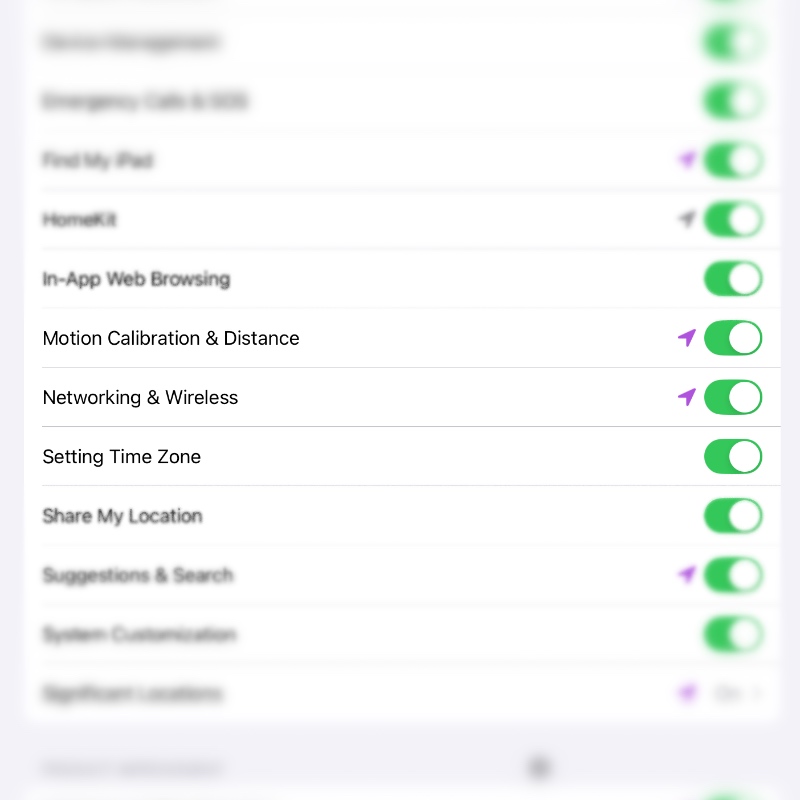Open Significant Locations settings
Viewport: 800px width, 800px height.
click(x=400, y=693)
